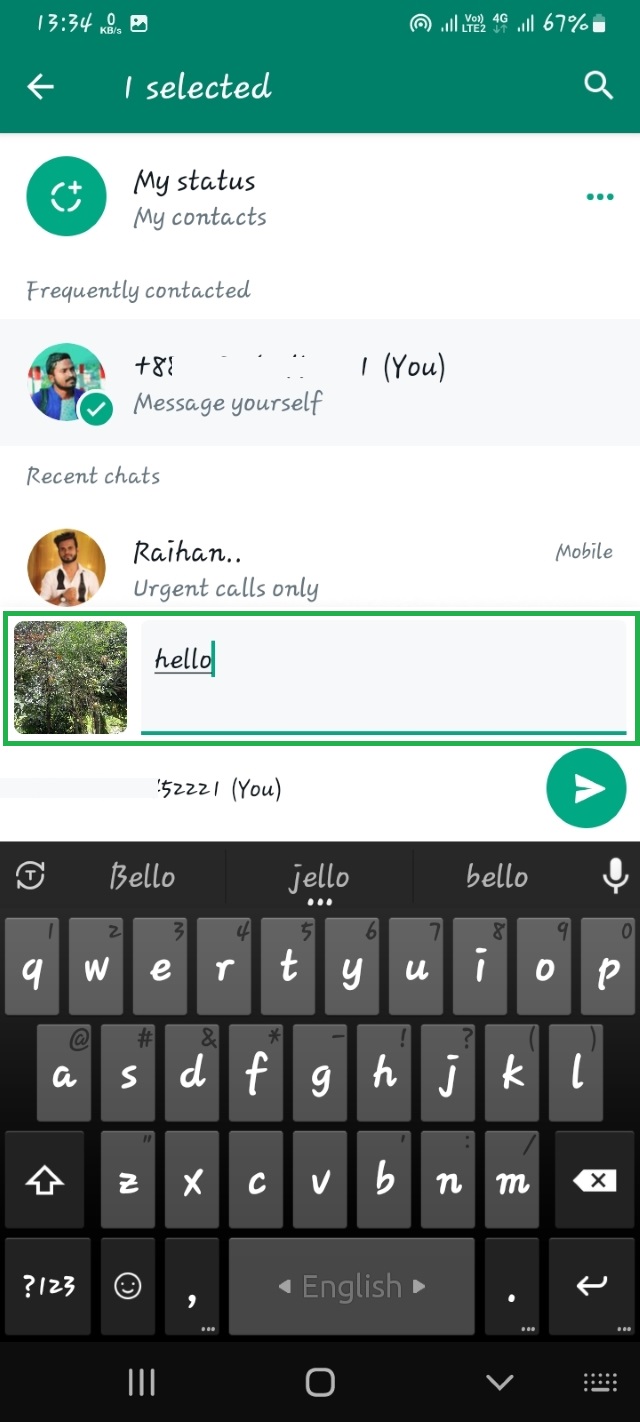Choose the "jello" keyboard suggestion
640x1422 pixels.
(x=319, y=878)
